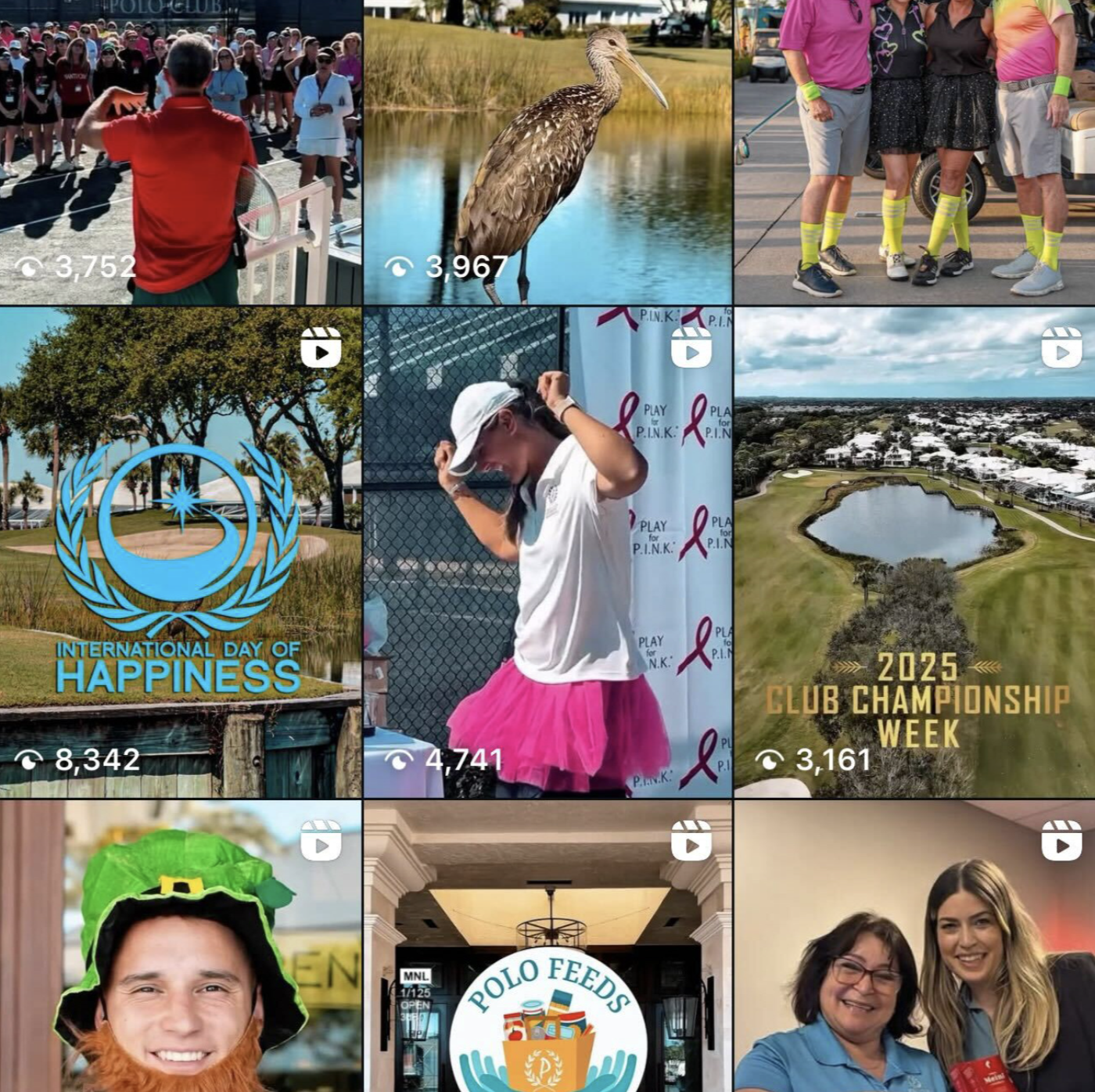Open the 2025 Club Championship Week reel
This screenshot has height=1092, width=1095.
click(914, 552)
